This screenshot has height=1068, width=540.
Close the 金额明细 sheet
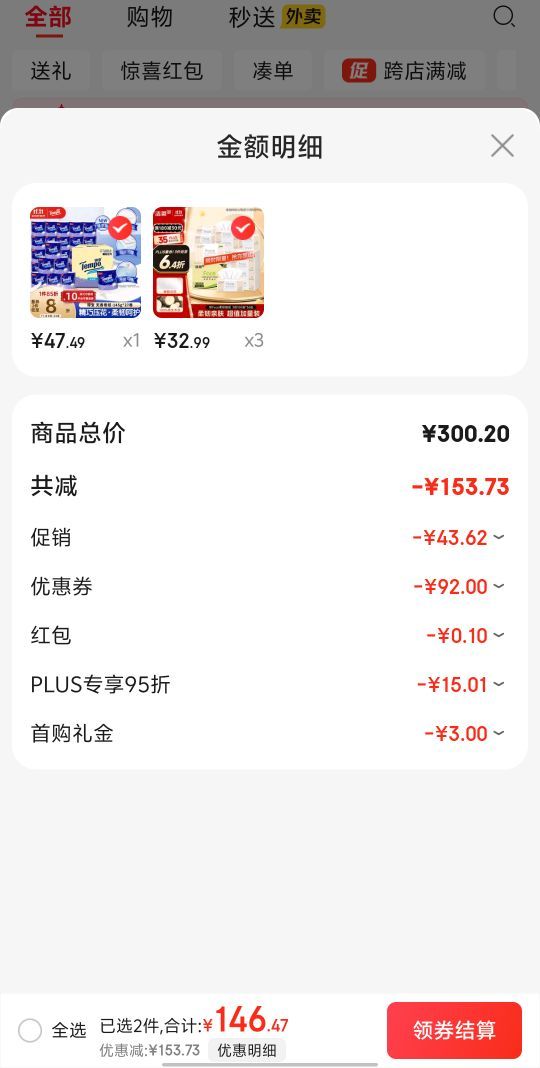tap(502, 146)
